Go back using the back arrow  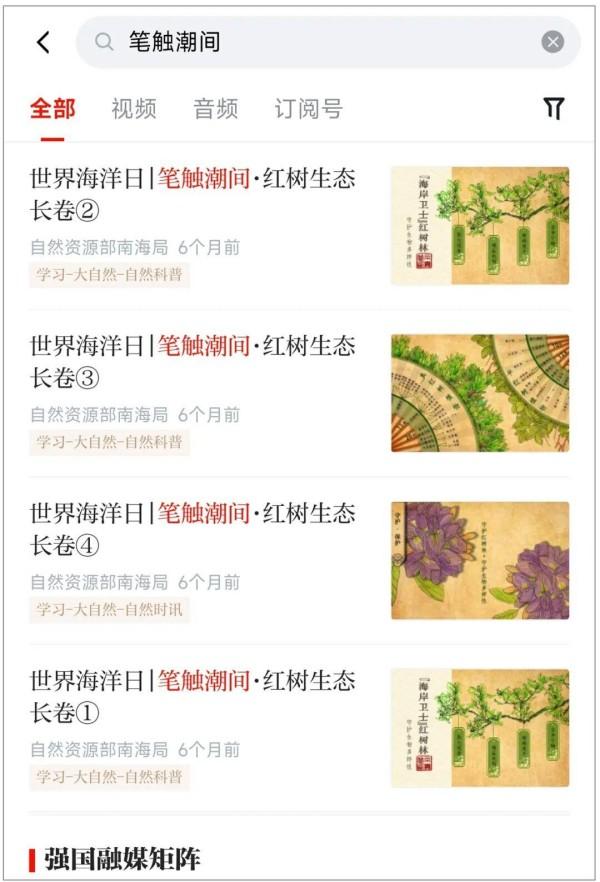43,42
